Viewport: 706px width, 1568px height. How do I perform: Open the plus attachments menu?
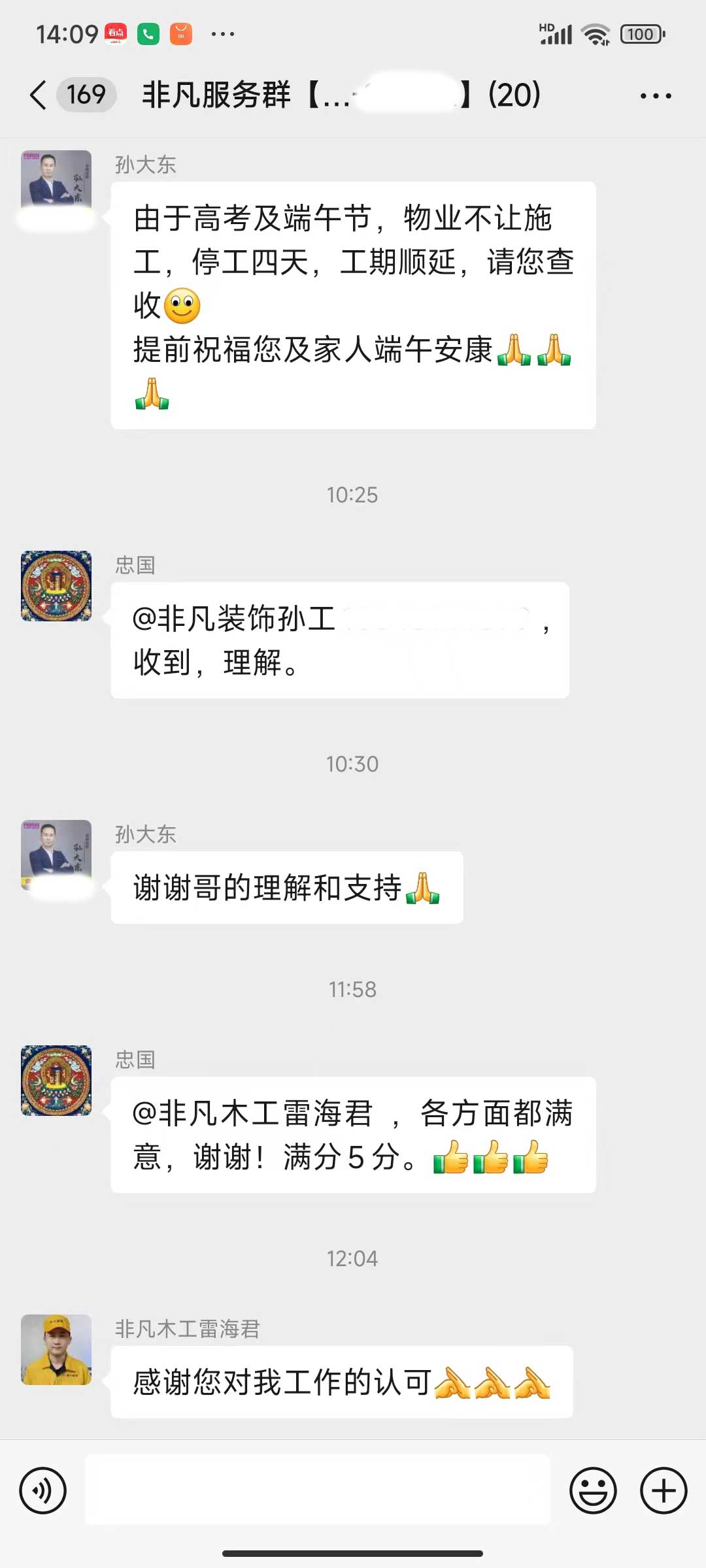[664, 1491]
